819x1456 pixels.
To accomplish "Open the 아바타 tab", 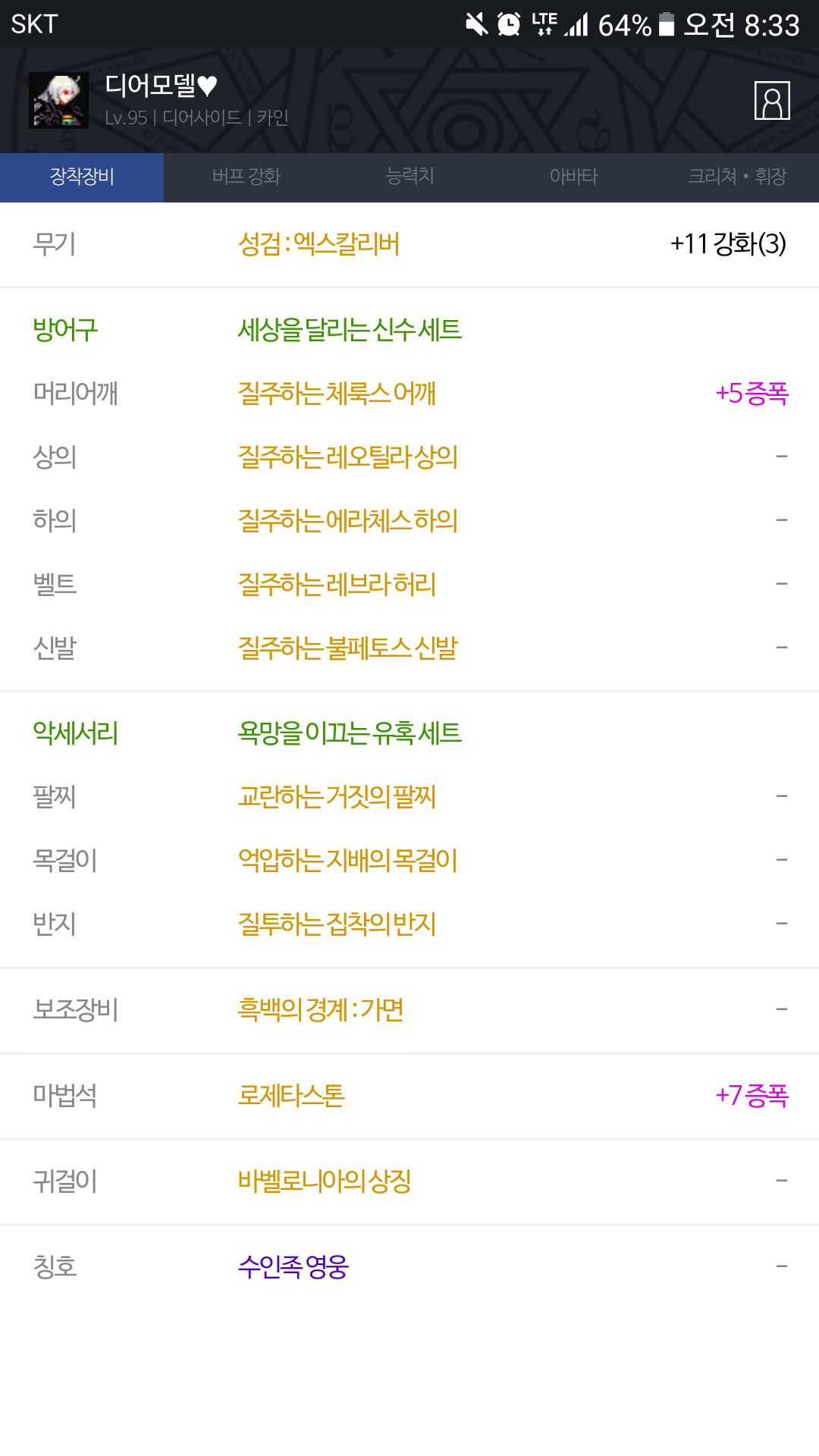I will coord(573,177).
